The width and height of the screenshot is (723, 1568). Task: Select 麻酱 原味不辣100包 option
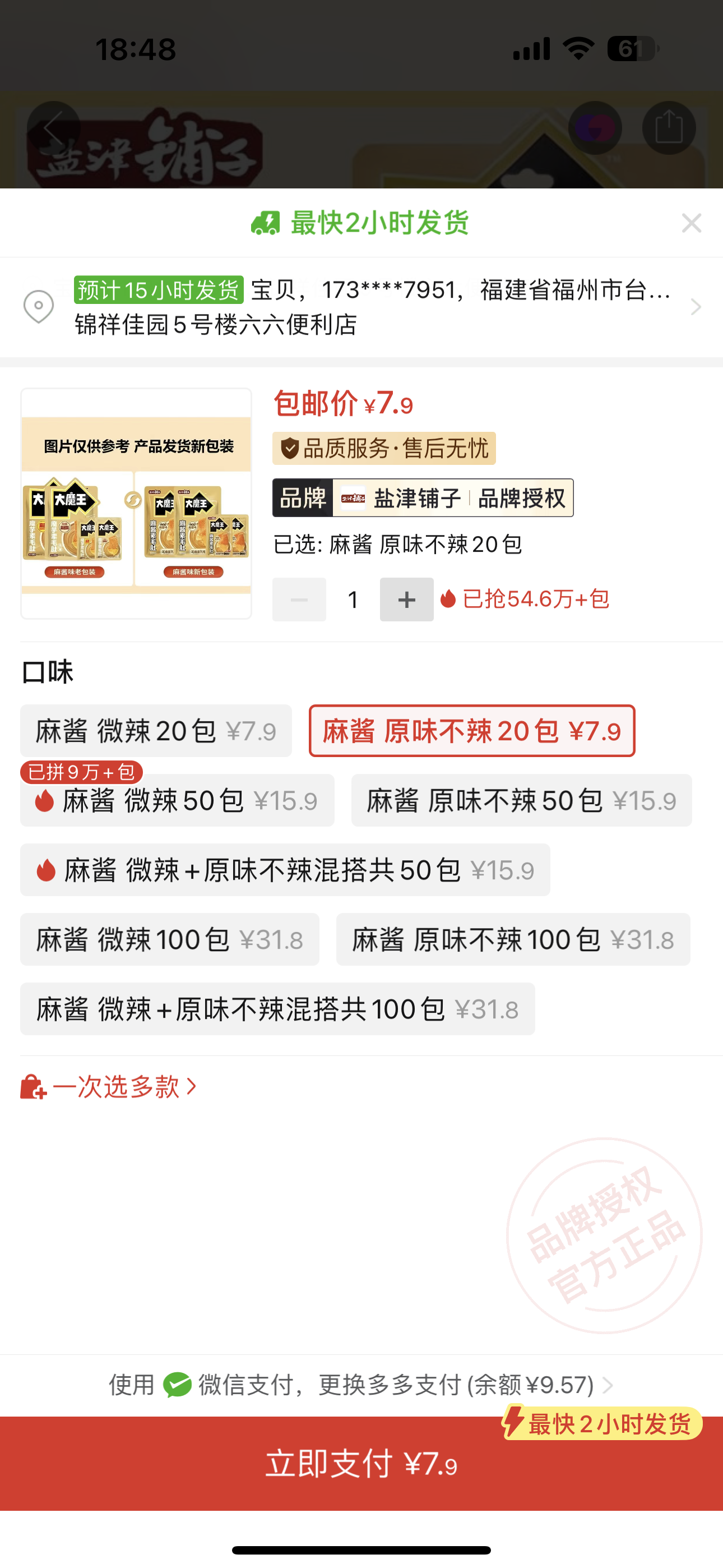tap(513, 939)
